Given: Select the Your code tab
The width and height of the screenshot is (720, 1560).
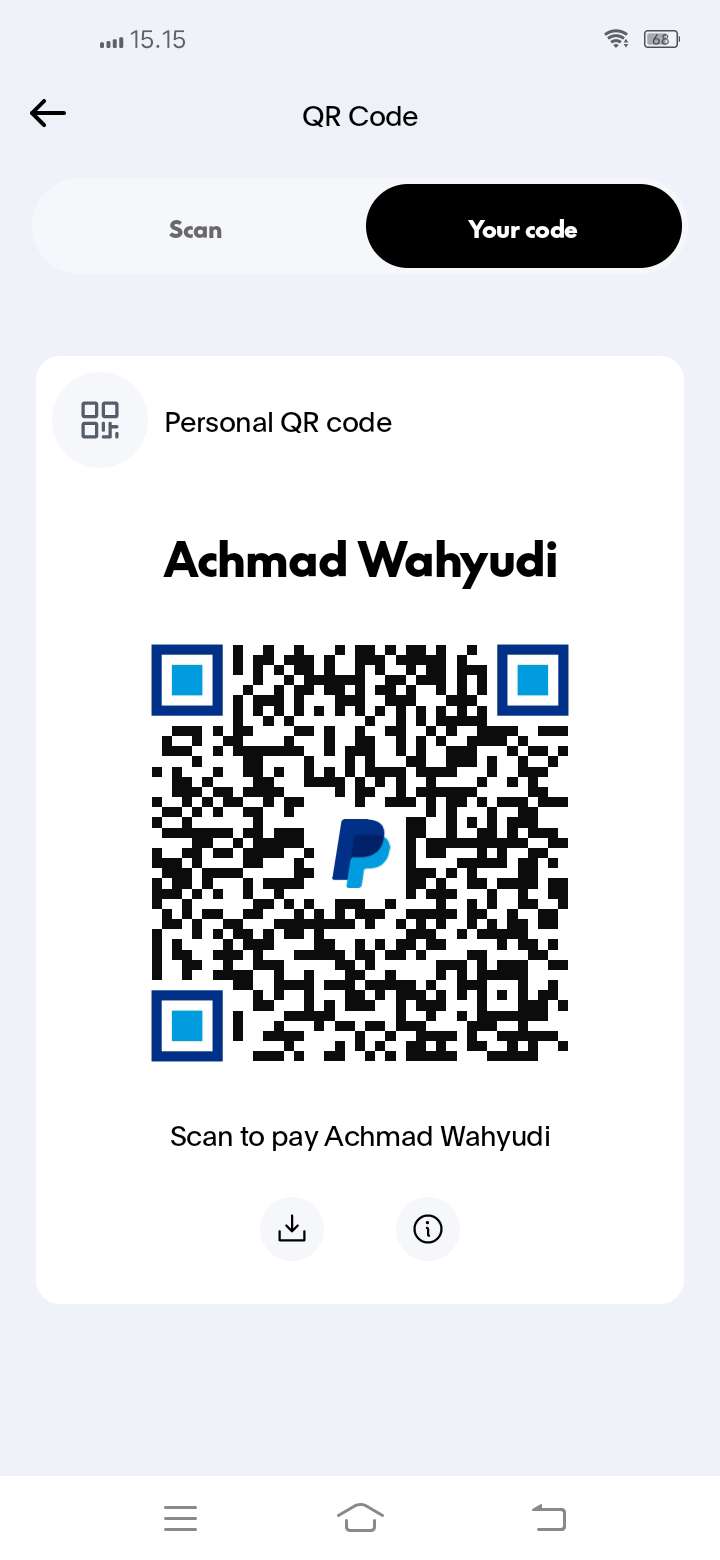Looking at the screenshot, I should coord(523,229).
